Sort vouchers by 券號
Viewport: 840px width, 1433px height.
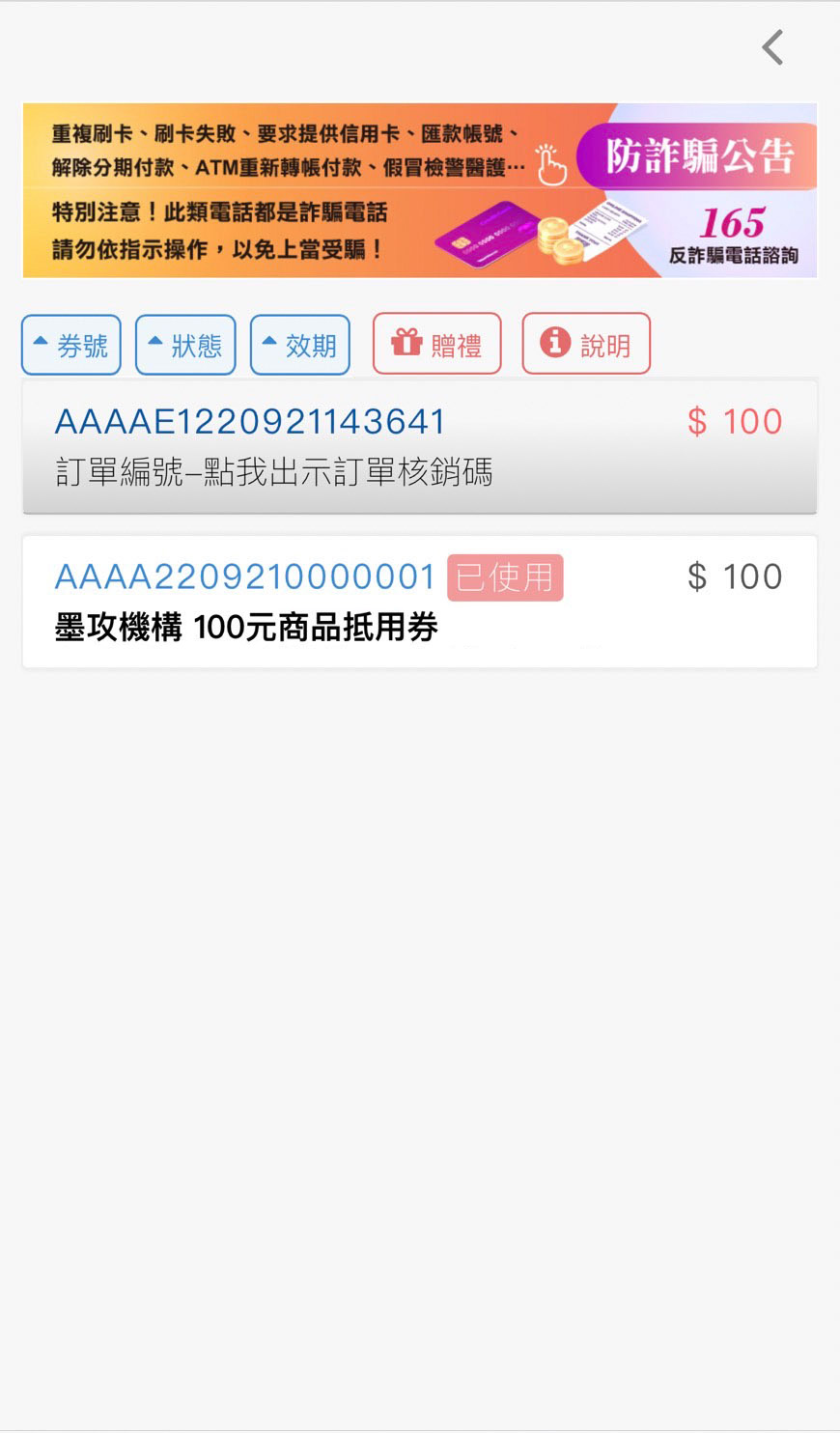[x=71, y=345]
